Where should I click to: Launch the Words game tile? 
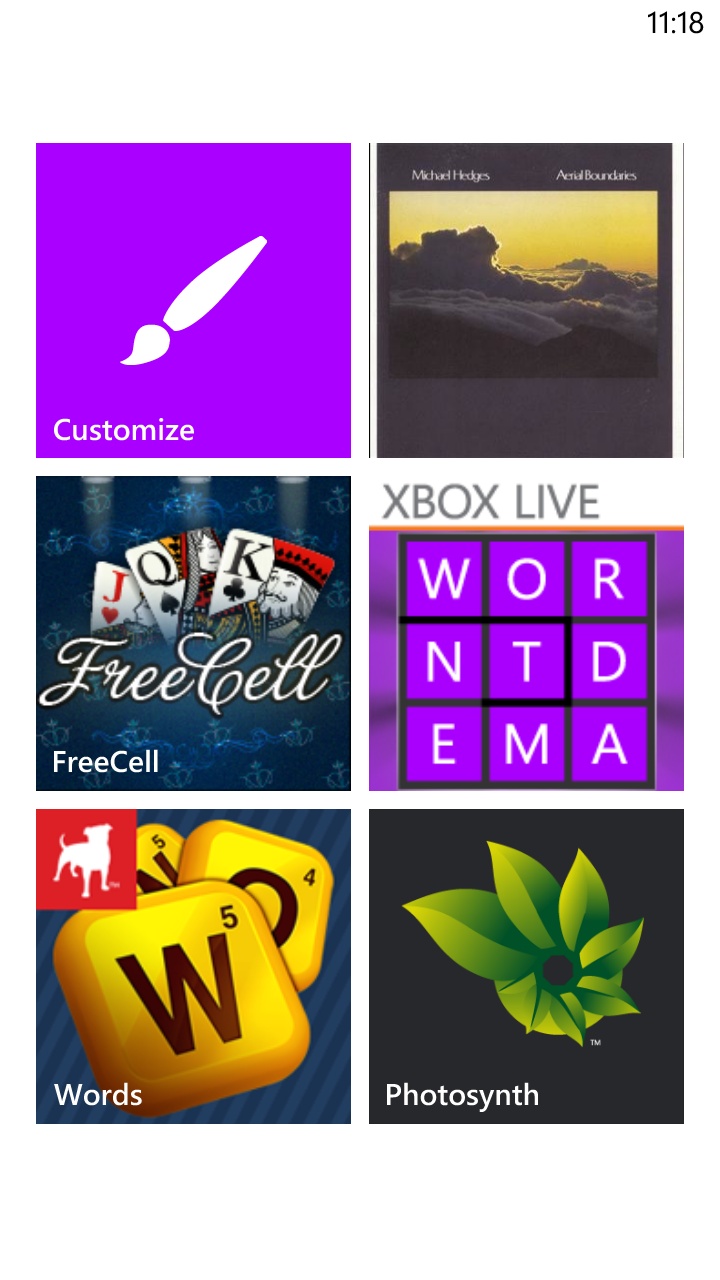pos(193,966)
